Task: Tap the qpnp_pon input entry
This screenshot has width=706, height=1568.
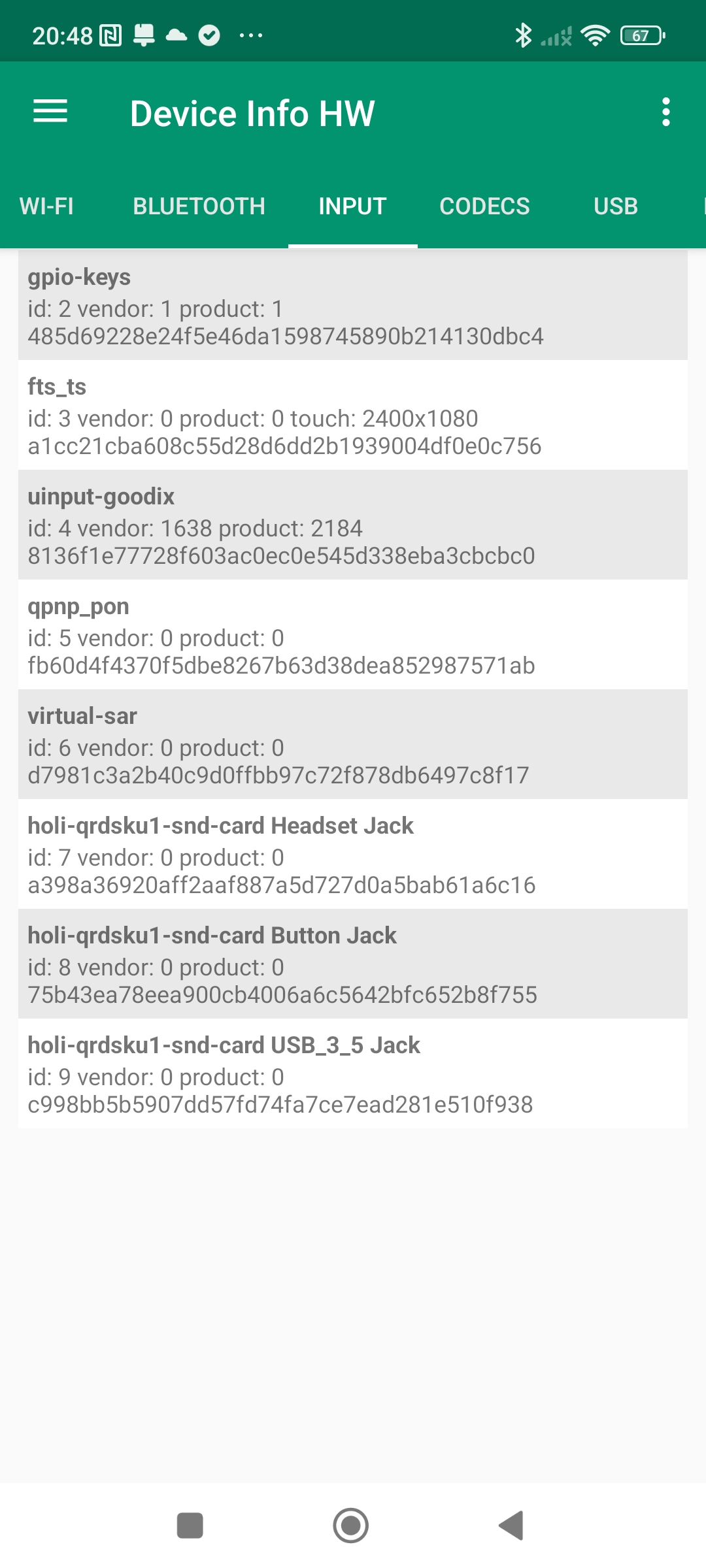Action: coord(353,635)
